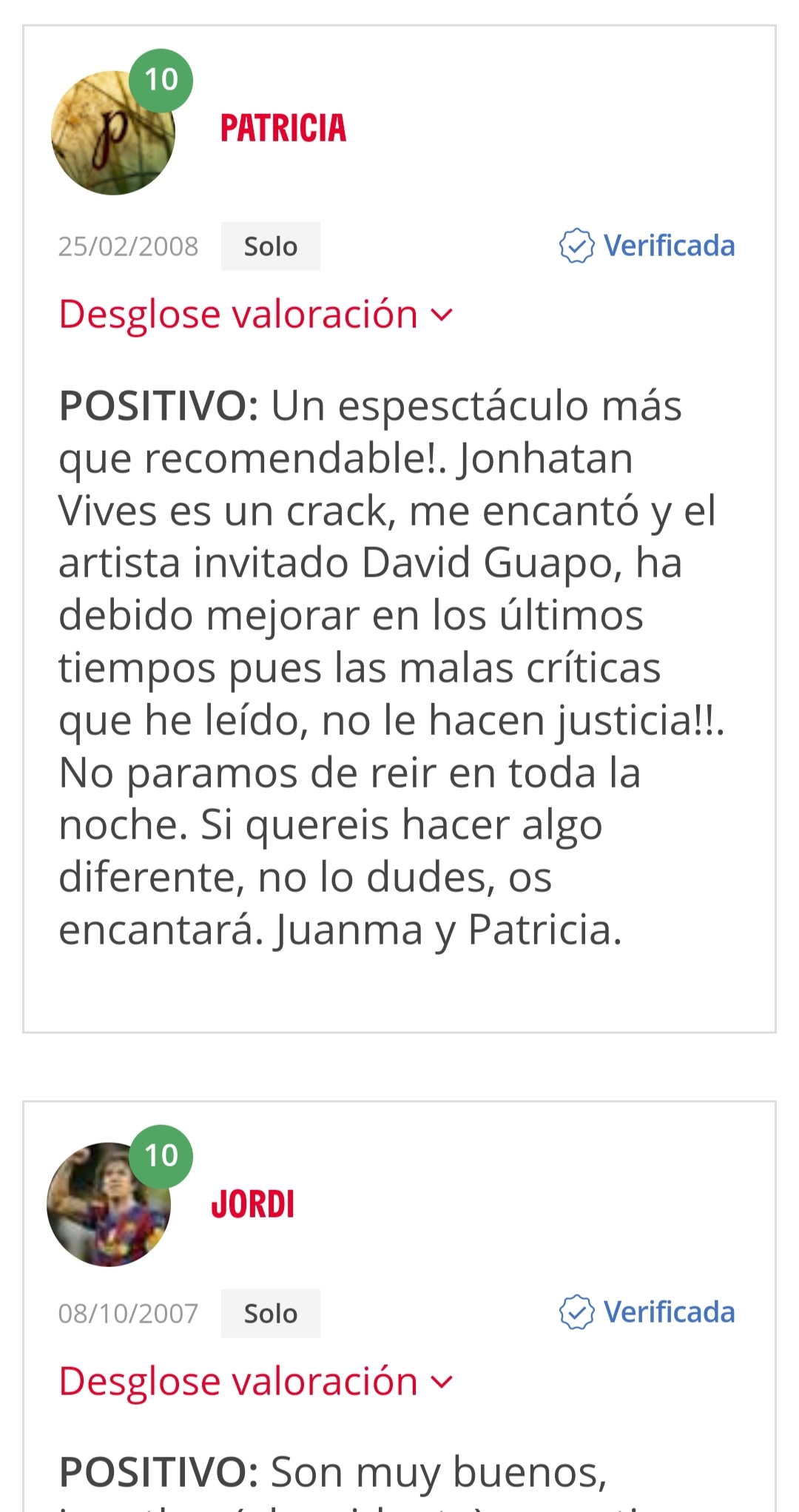Tap Verificada badge on Jordi's review
This screenshot has height=1512, width=799.
tap(647, 1312)
